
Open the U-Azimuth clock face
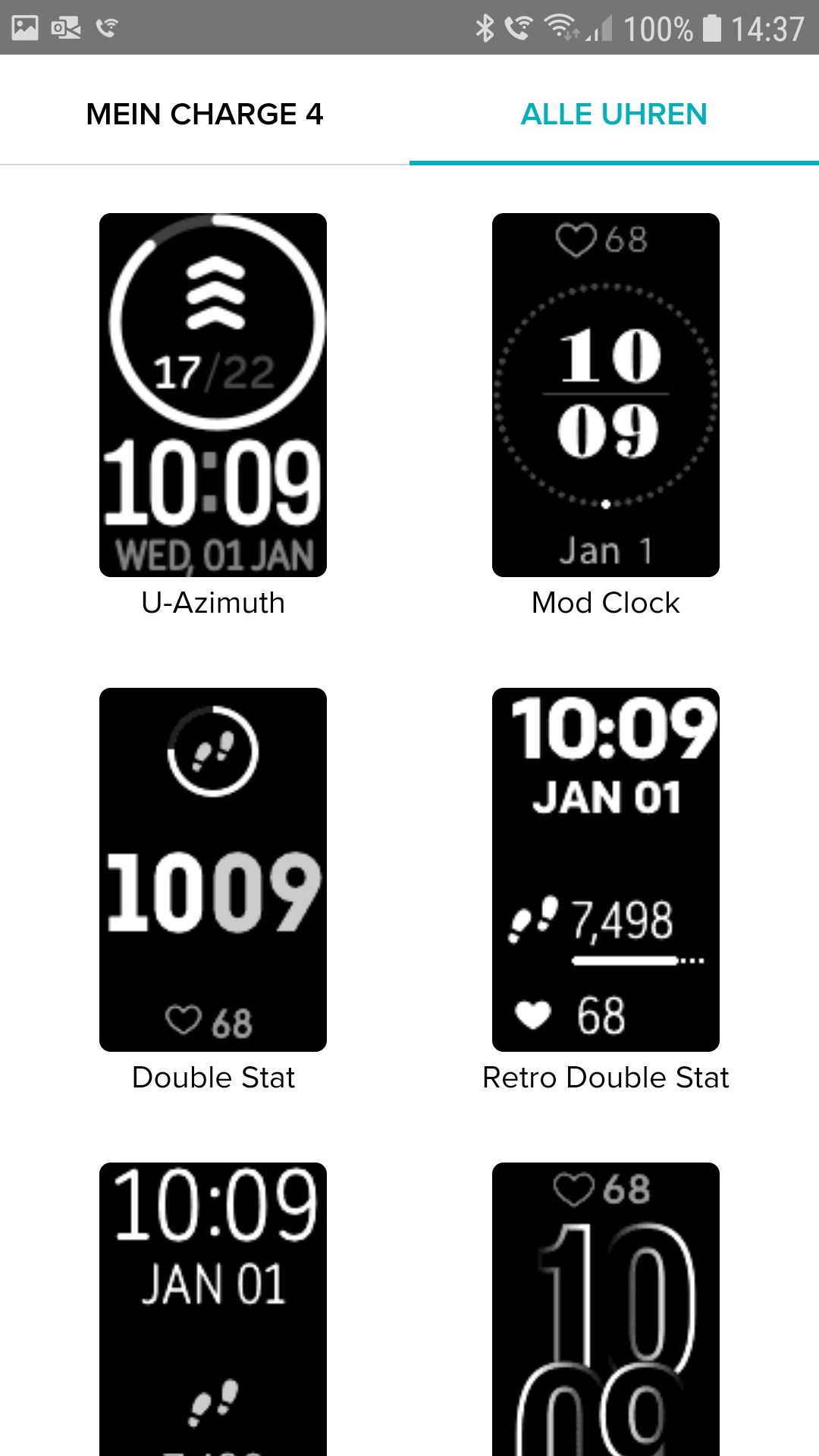213,395
